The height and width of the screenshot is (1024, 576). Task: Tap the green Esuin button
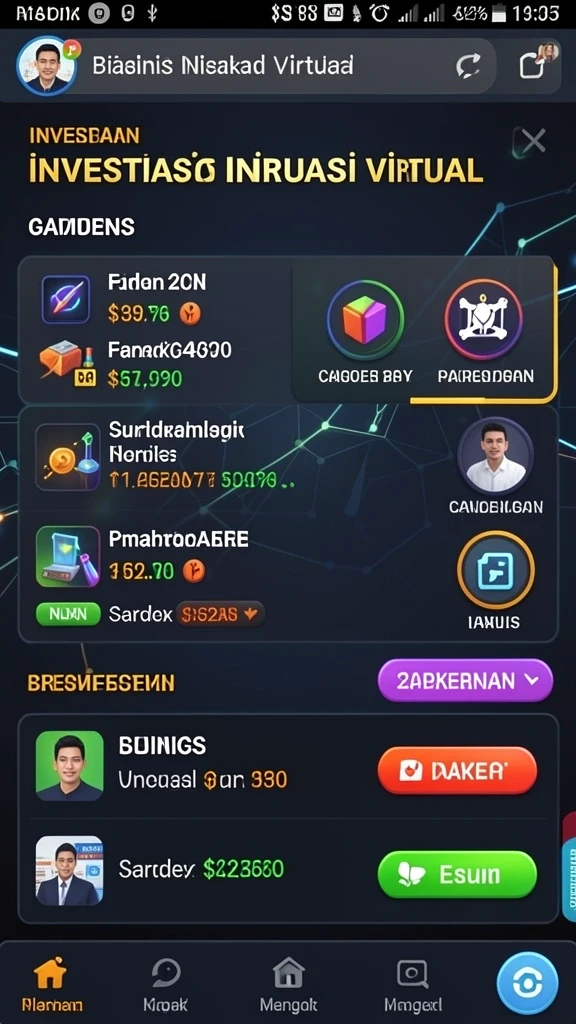(457, 874)
